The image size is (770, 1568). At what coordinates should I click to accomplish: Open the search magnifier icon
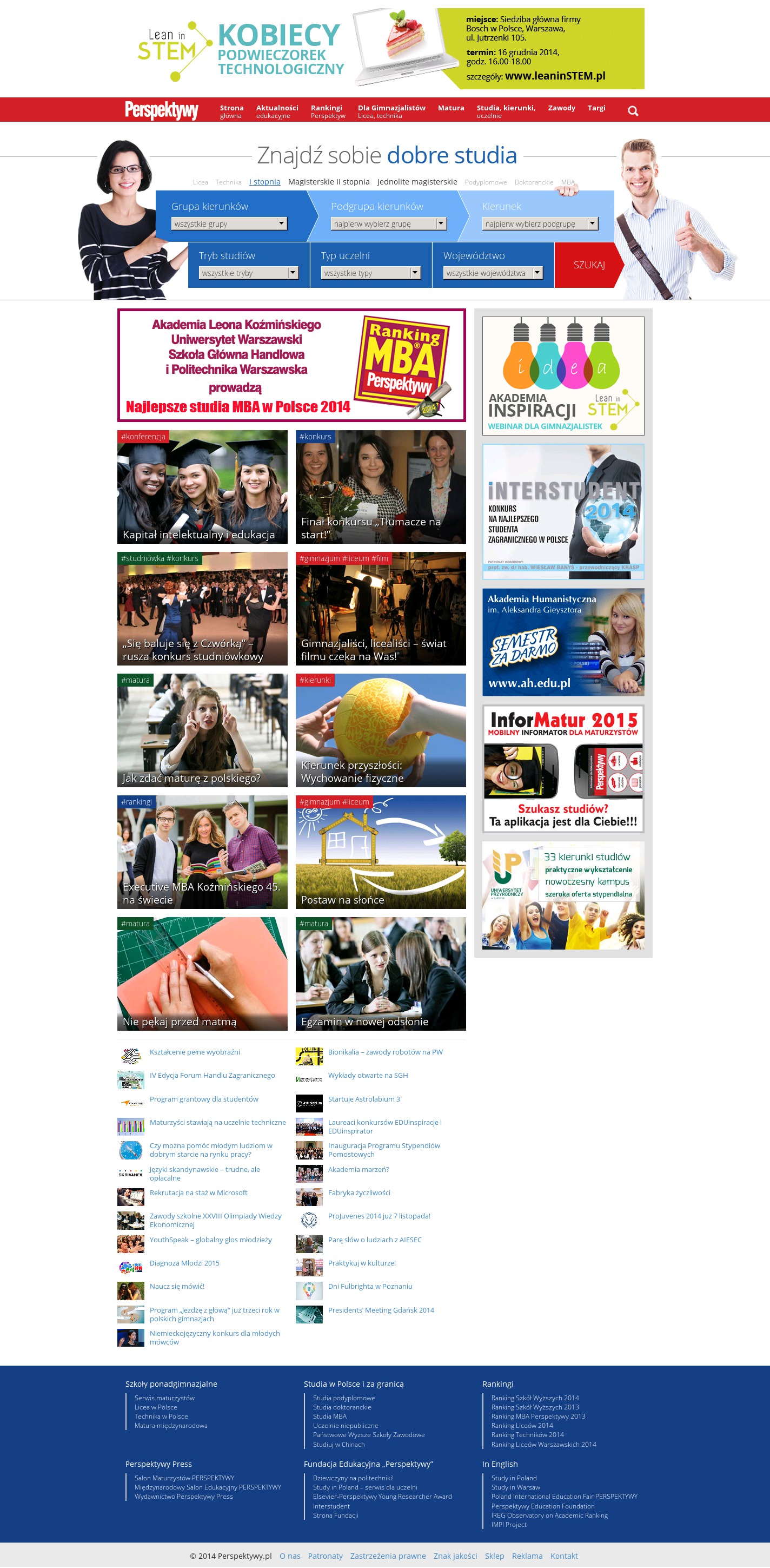[633, 111]
